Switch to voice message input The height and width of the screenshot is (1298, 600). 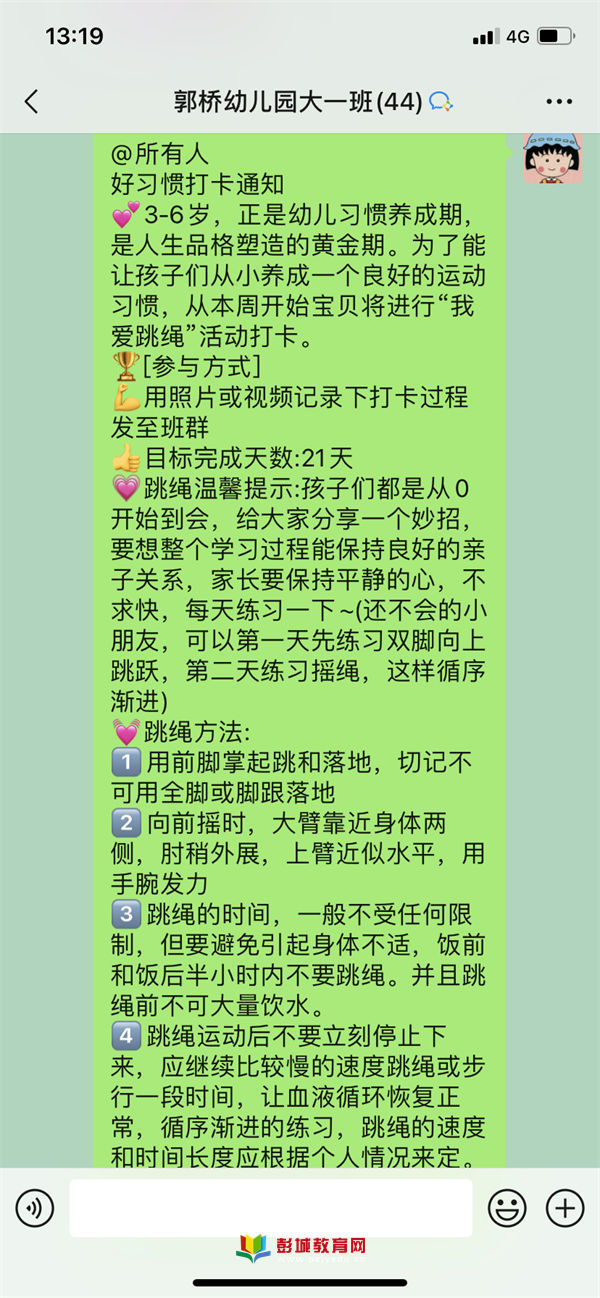(x=35, y=1209)
